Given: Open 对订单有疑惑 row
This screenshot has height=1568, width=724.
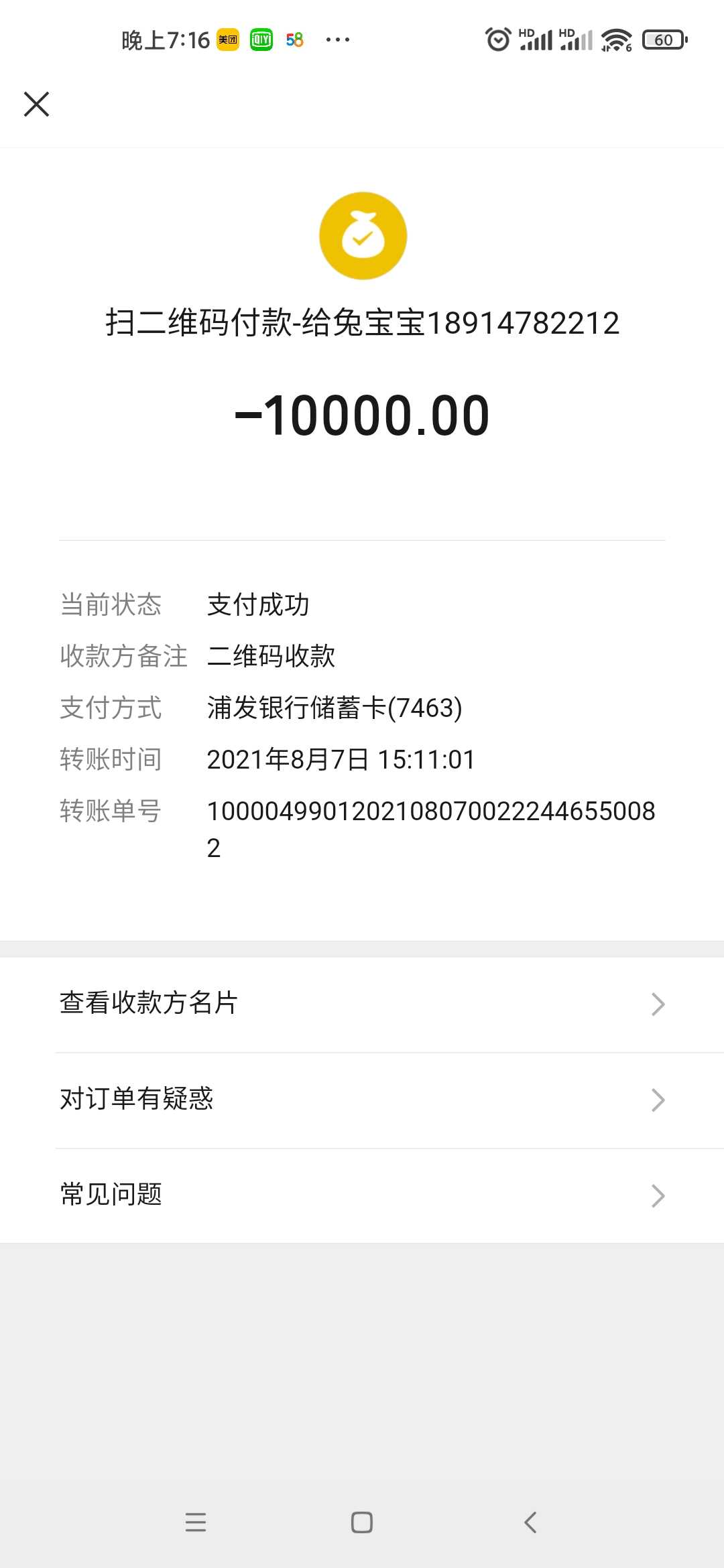Looking at the screenshot, I should (x=362, y=1100).
